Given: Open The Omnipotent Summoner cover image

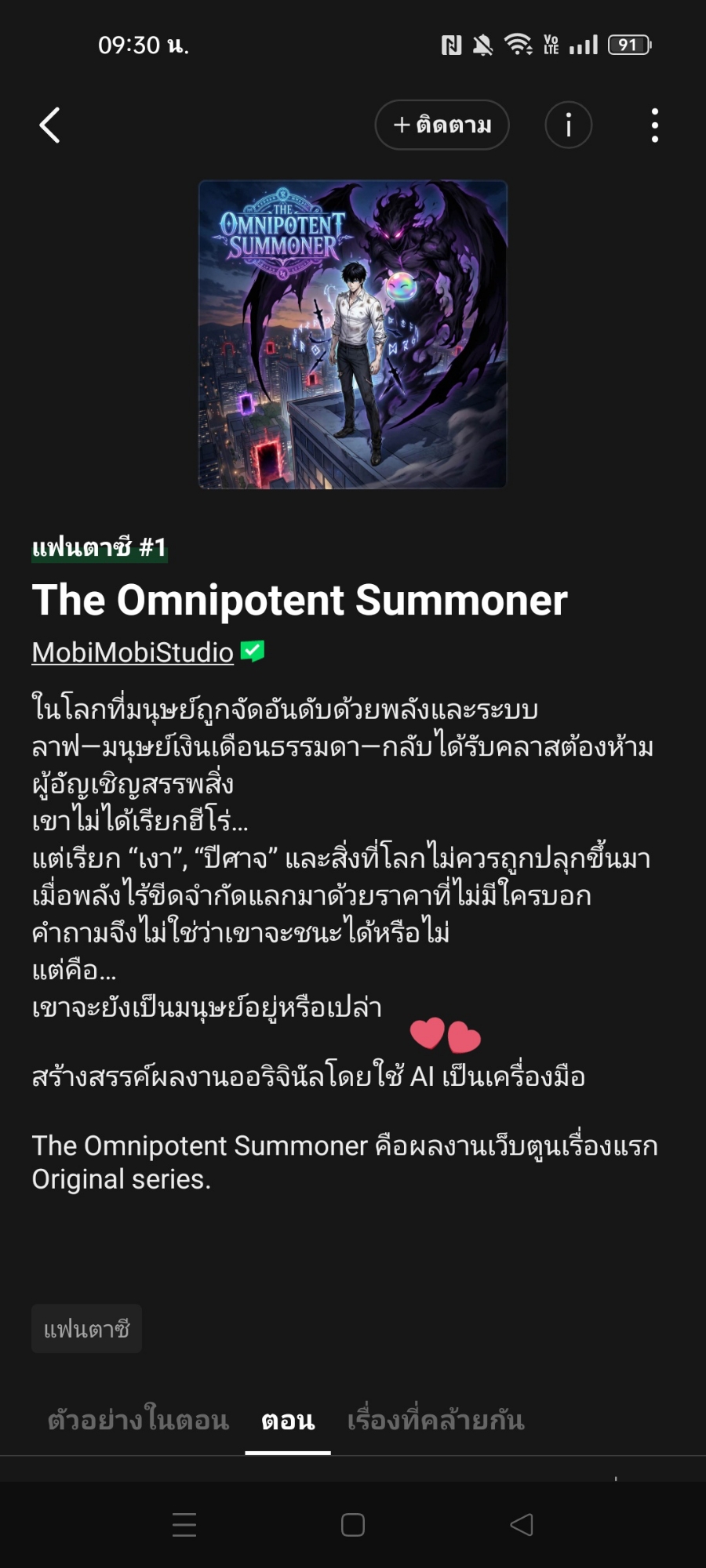Looking at the screenshot, I should [353, 335].
